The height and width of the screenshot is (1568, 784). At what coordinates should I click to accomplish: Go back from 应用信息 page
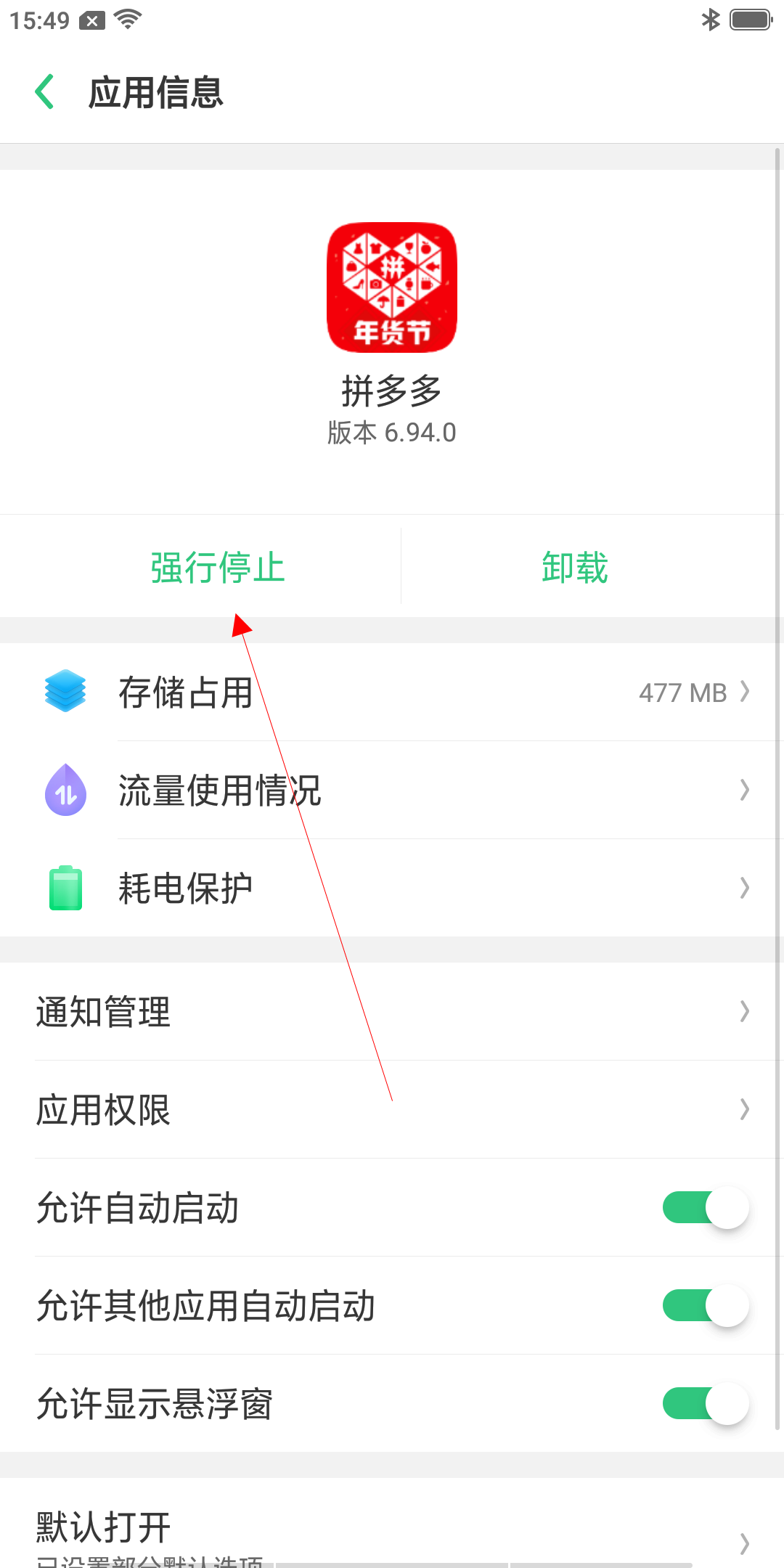[x=45, y=92]
